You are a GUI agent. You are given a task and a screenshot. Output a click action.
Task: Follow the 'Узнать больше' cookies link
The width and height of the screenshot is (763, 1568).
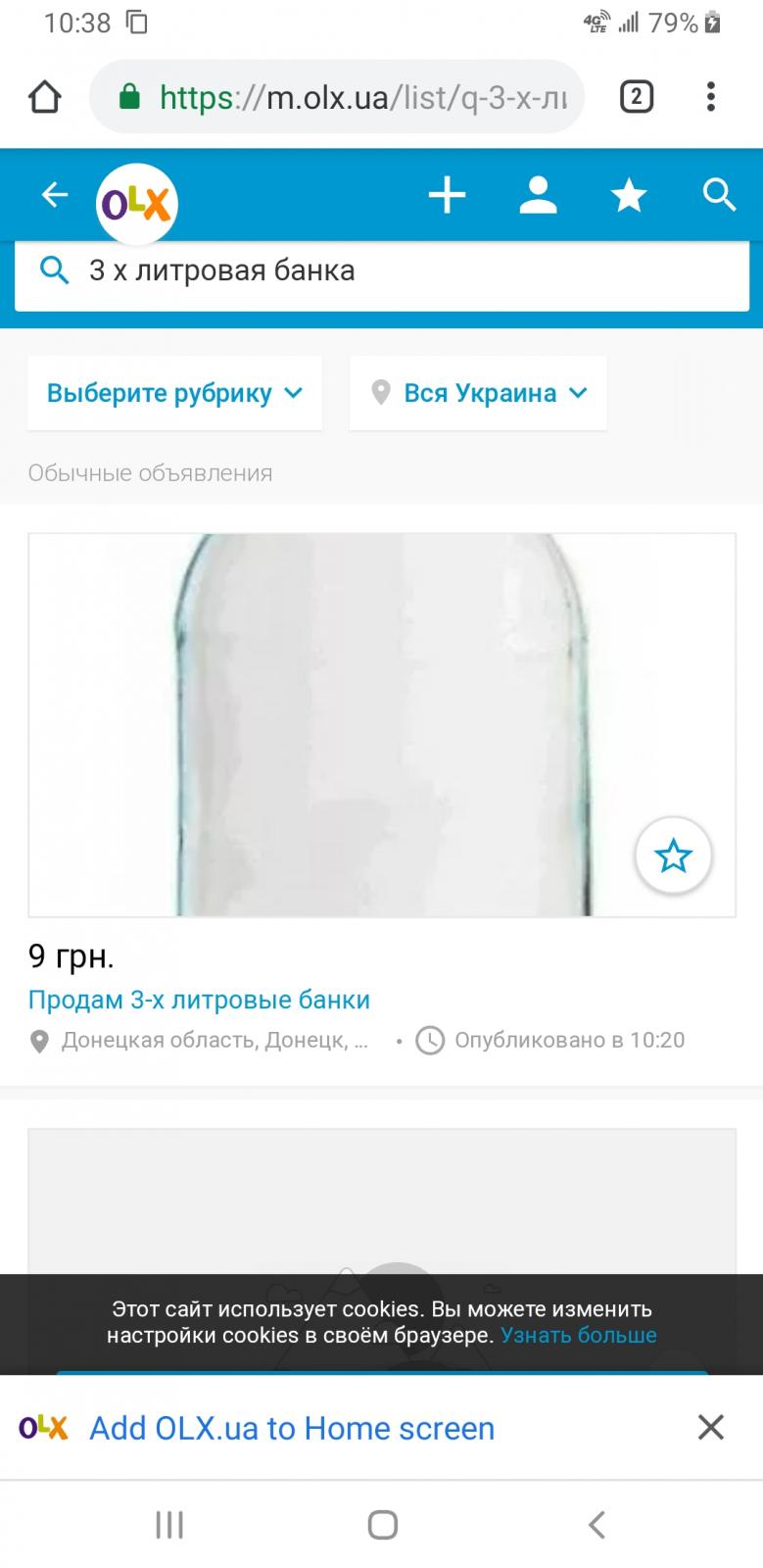click(x=578, y=1335)
